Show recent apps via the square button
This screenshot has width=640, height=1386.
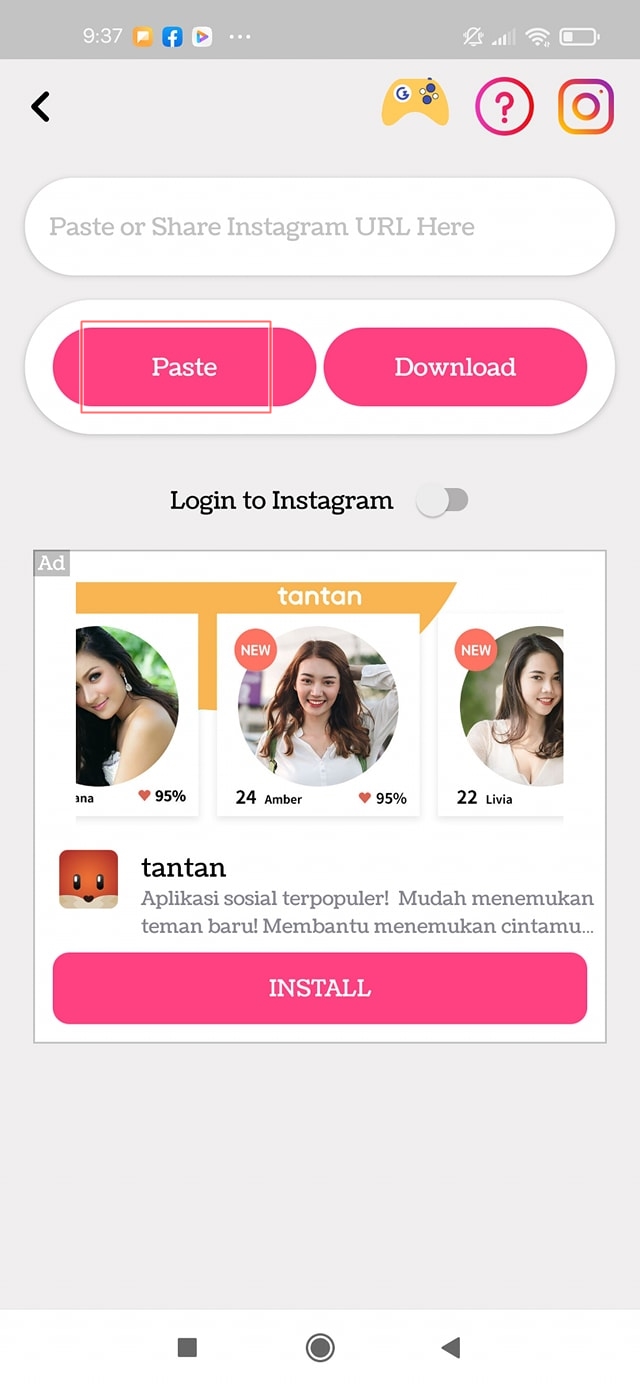[x=187, y=1348]
